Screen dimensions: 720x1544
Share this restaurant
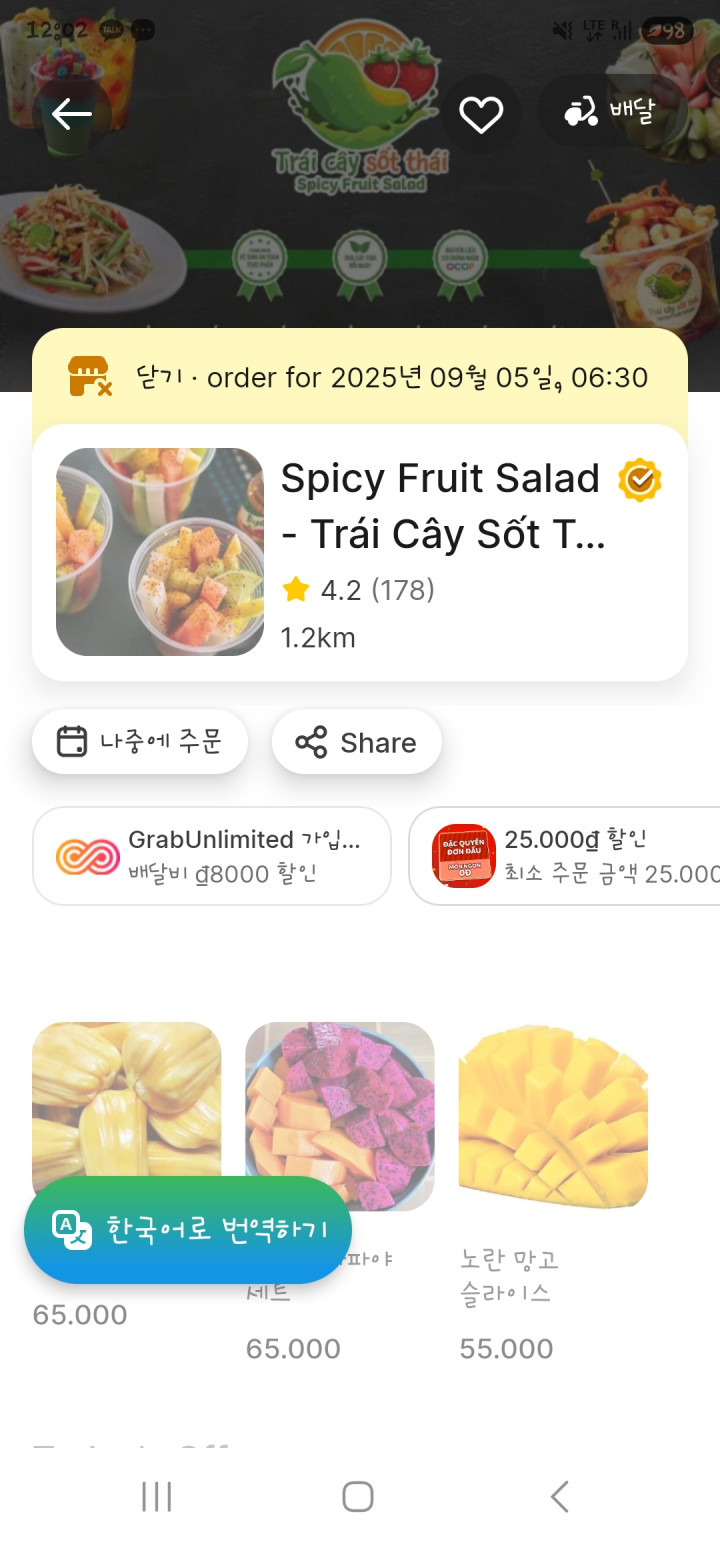356,742
